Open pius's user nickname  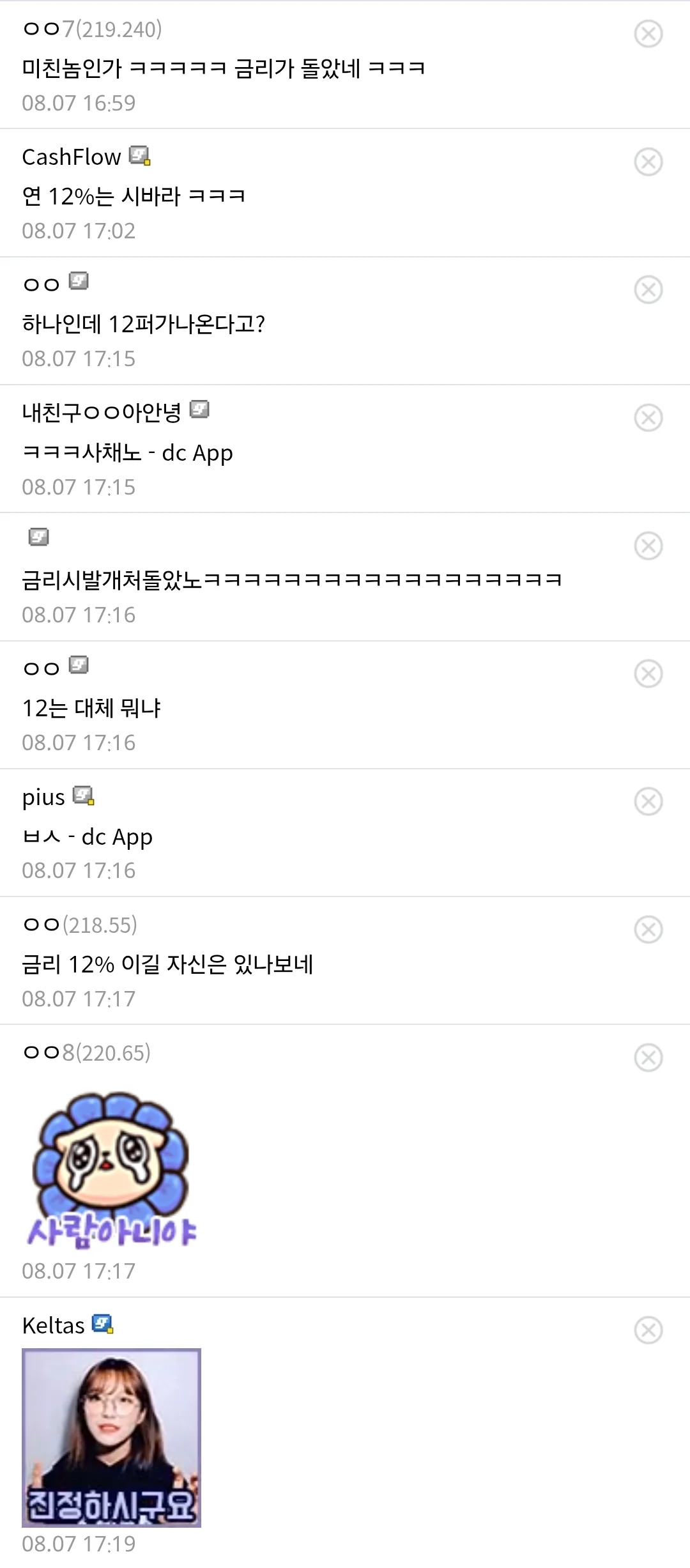(43, 797)
